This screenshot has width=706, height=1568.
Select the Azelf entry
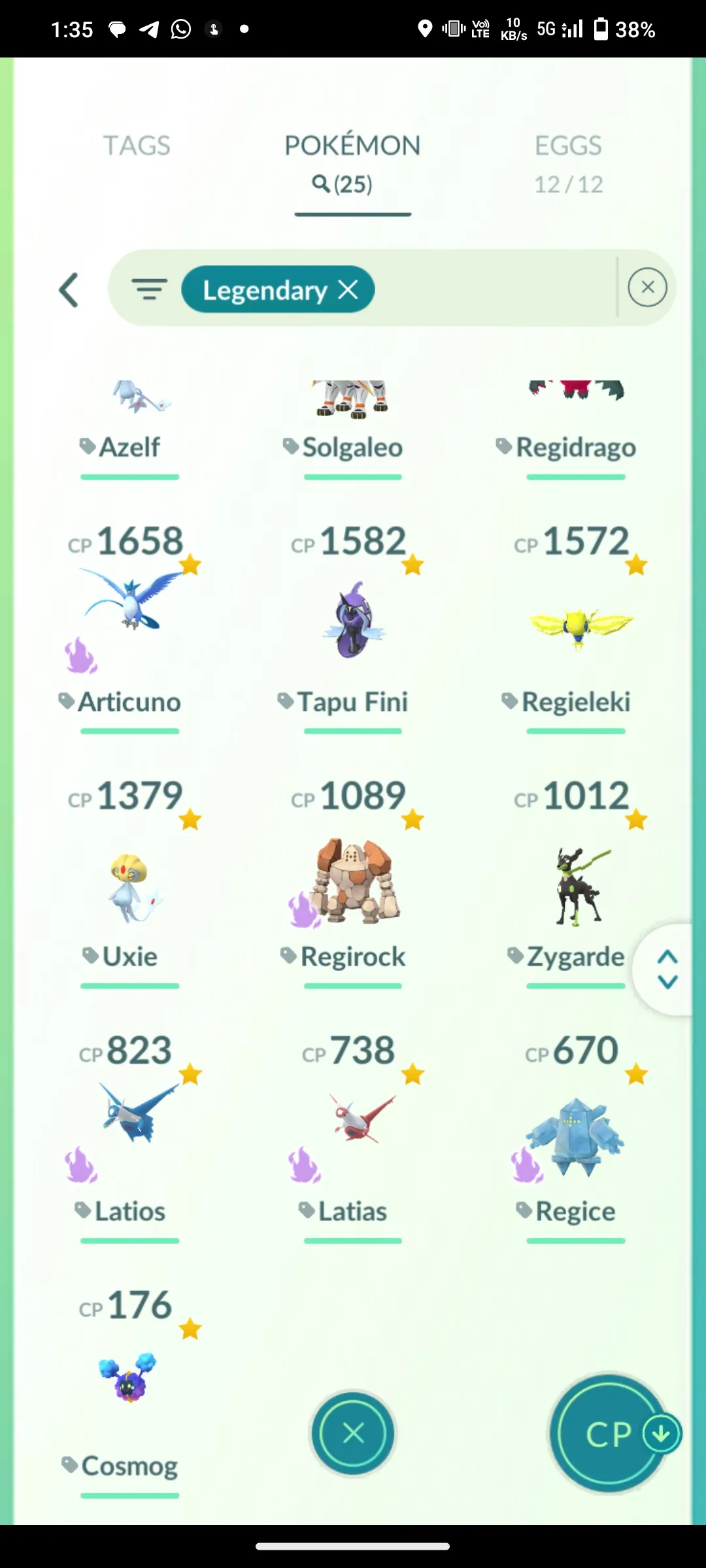[x=129, y=418]
